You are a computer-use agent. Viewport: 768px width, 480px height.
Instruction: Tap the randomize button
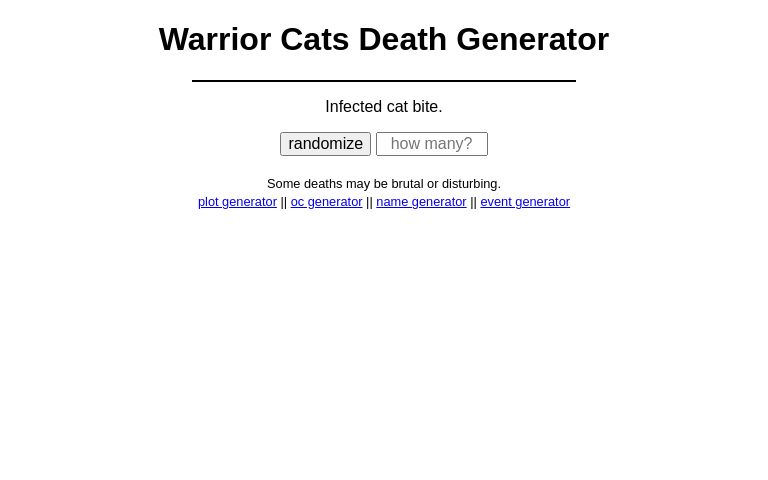(325, 144)
